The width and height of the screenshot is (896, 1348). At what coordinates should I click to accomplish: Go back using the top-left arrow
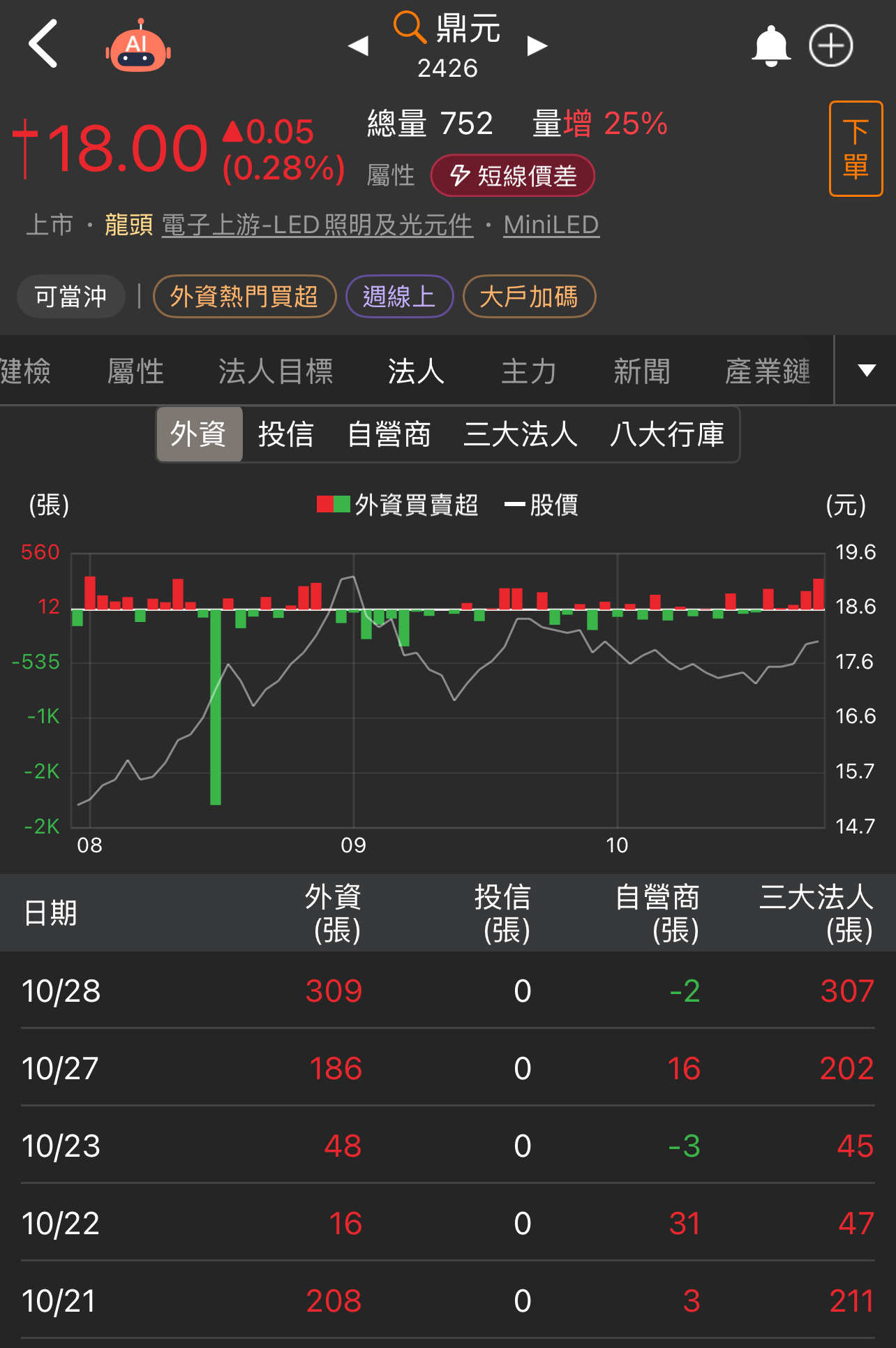point(43,43)
